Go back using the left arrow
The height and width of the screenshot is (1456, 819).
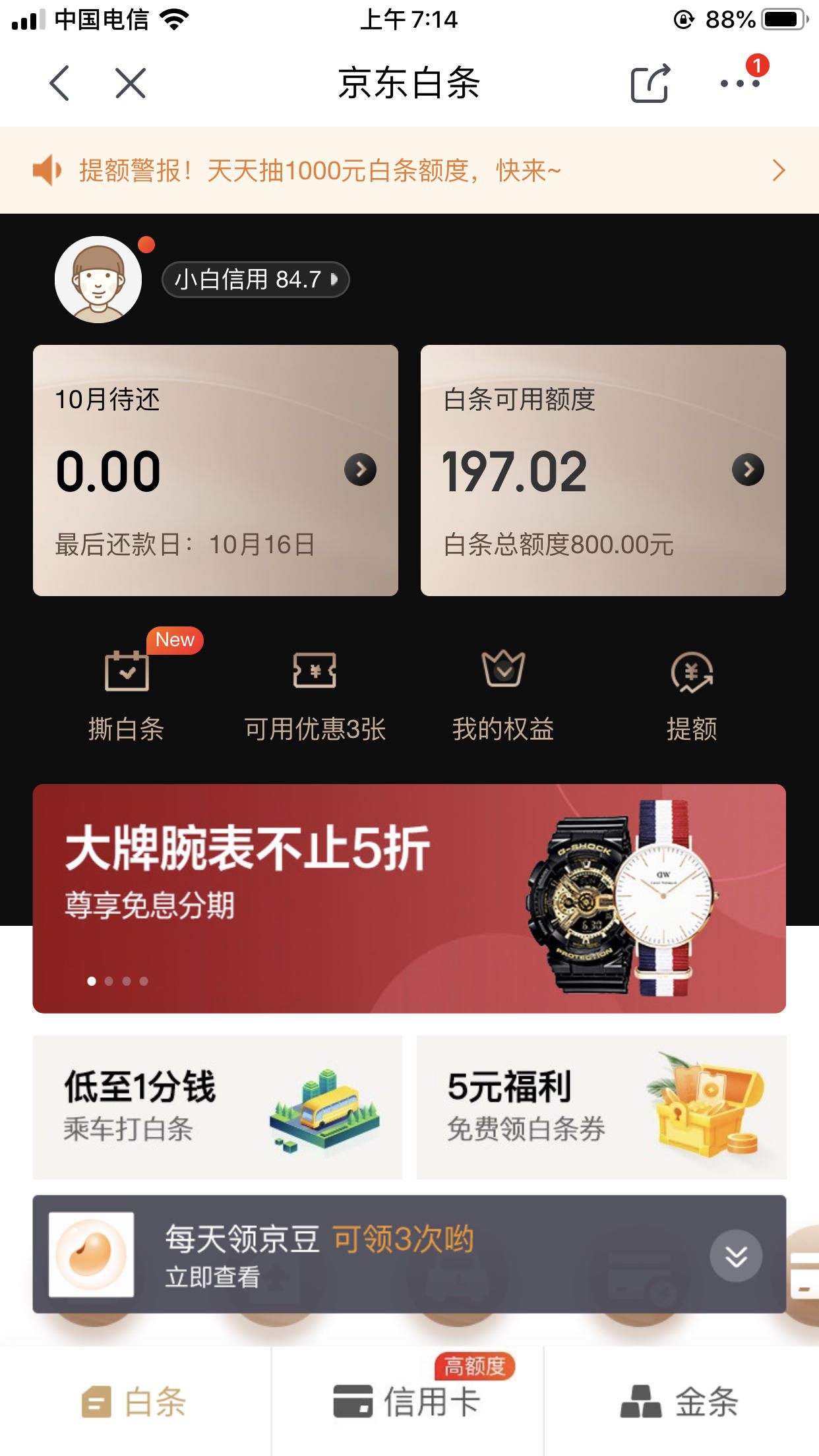[x=59, y=83]
